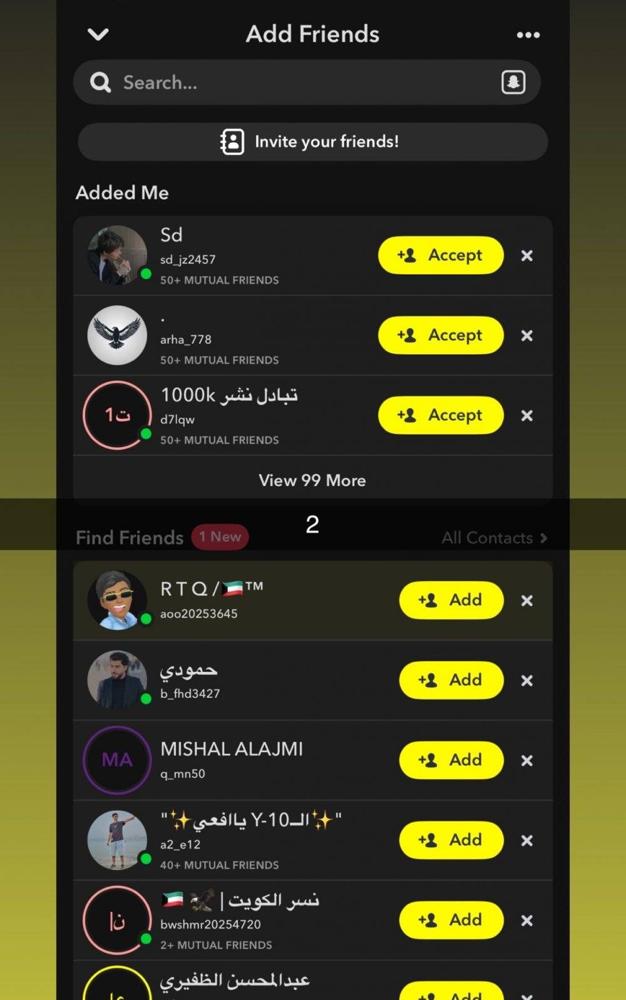This screenshot has width=626, height=1000.
Task: Add aoo20253645 as a friend
Action: point(451,601)
